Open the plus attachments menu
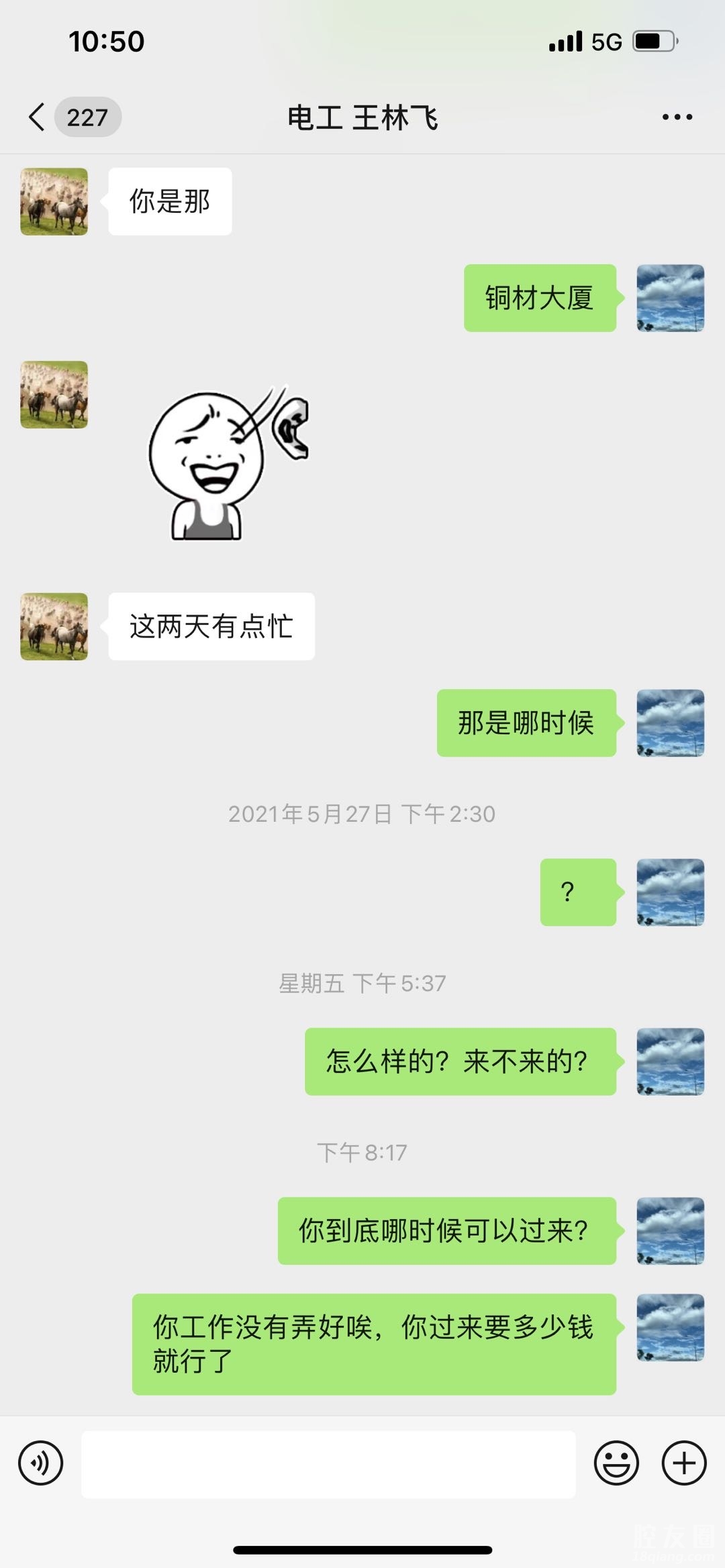 (684, 1463)
